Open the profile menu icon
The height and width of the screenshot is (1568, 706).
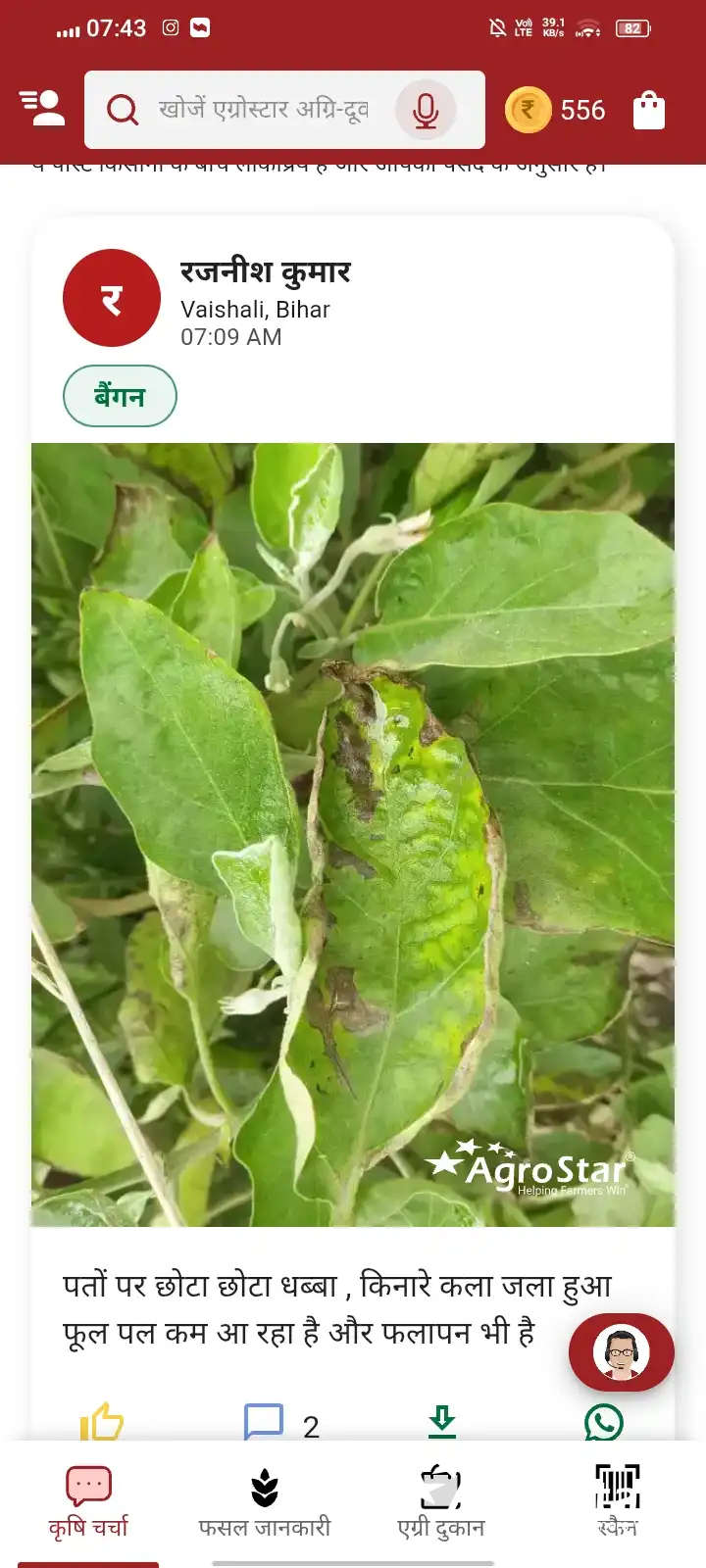pos(42,108)
